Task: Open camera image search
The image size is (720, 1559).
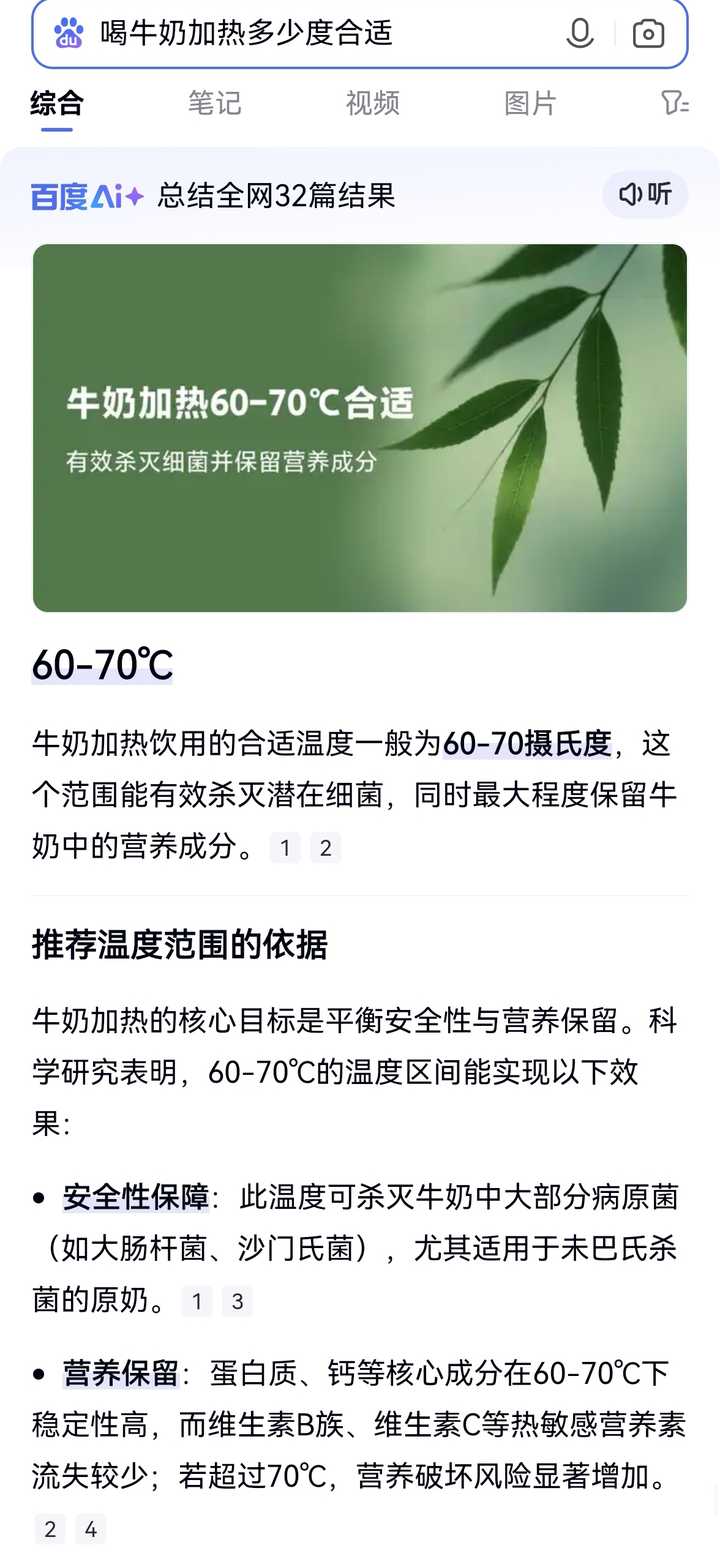Action: (648, 34)
